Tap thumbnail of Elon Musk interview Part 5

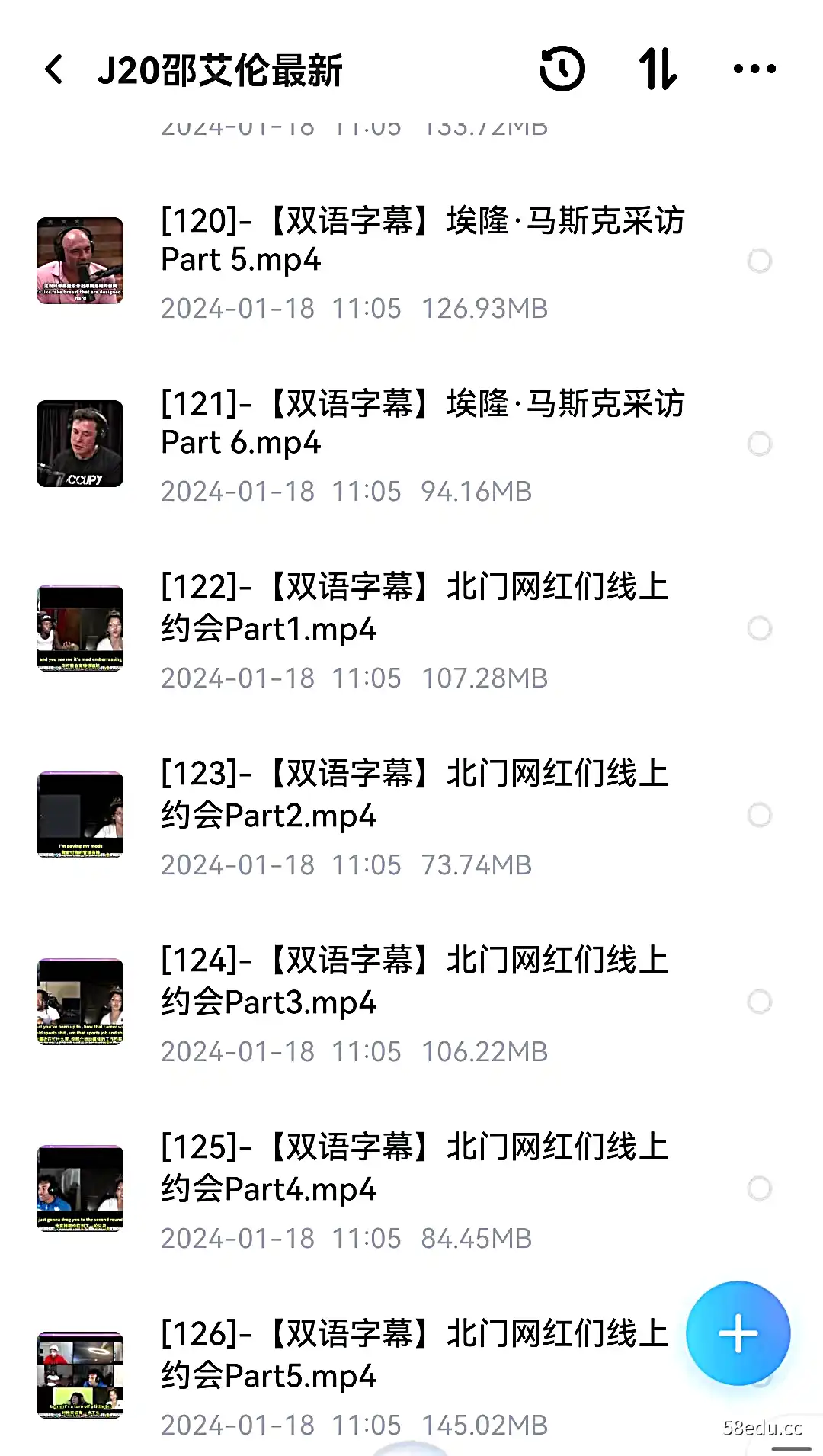(80, 261)
